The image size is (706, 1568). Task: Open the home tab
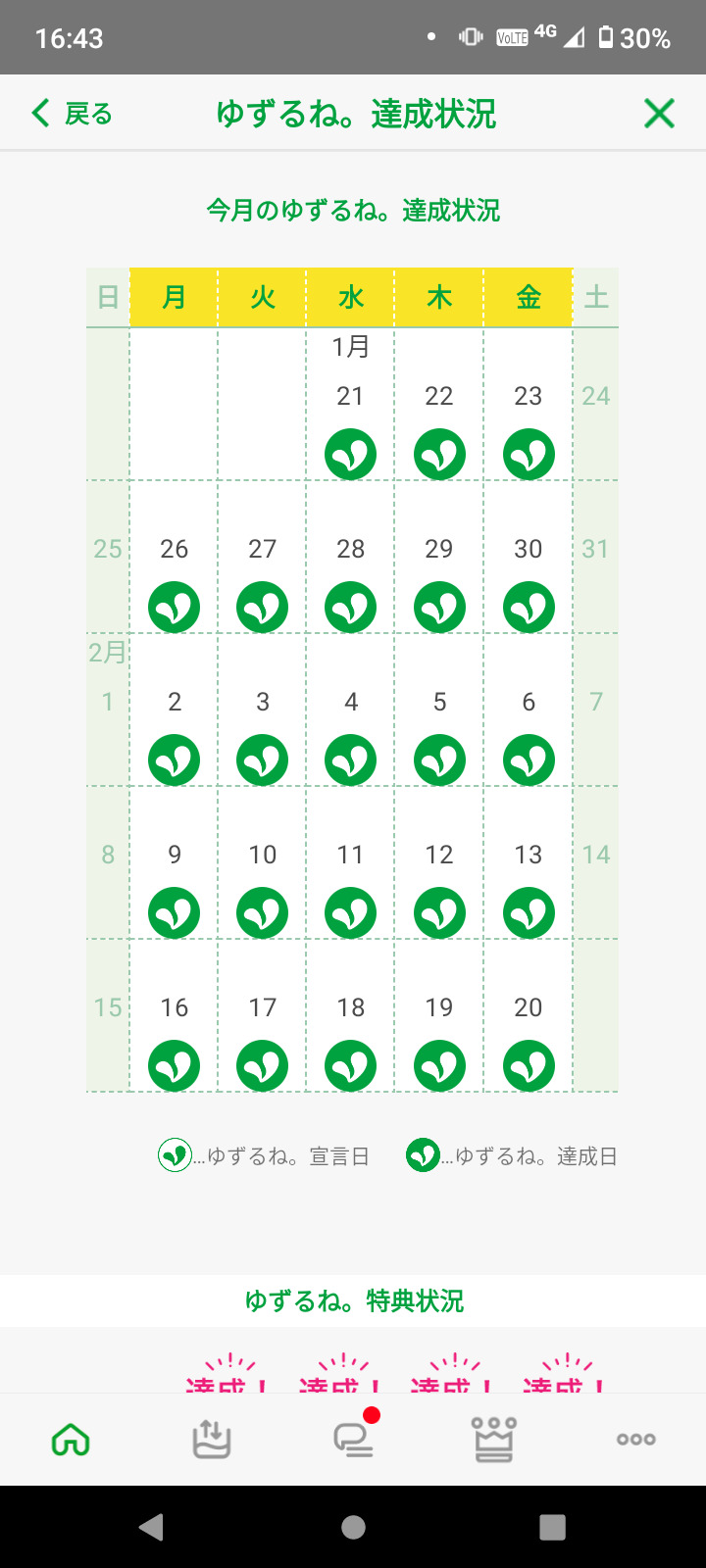[x=71, y=1440]
